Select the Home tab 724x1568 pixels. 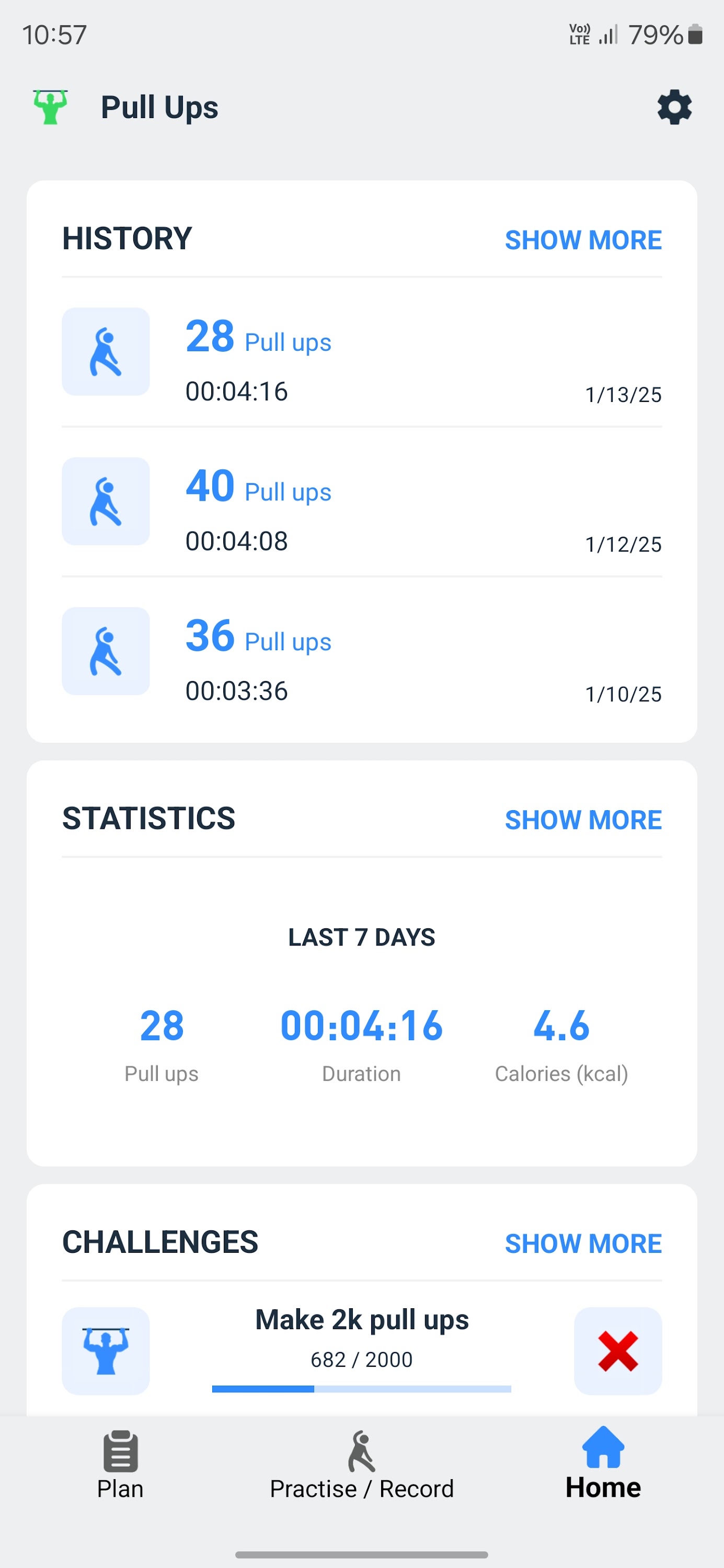(603, 1465)
